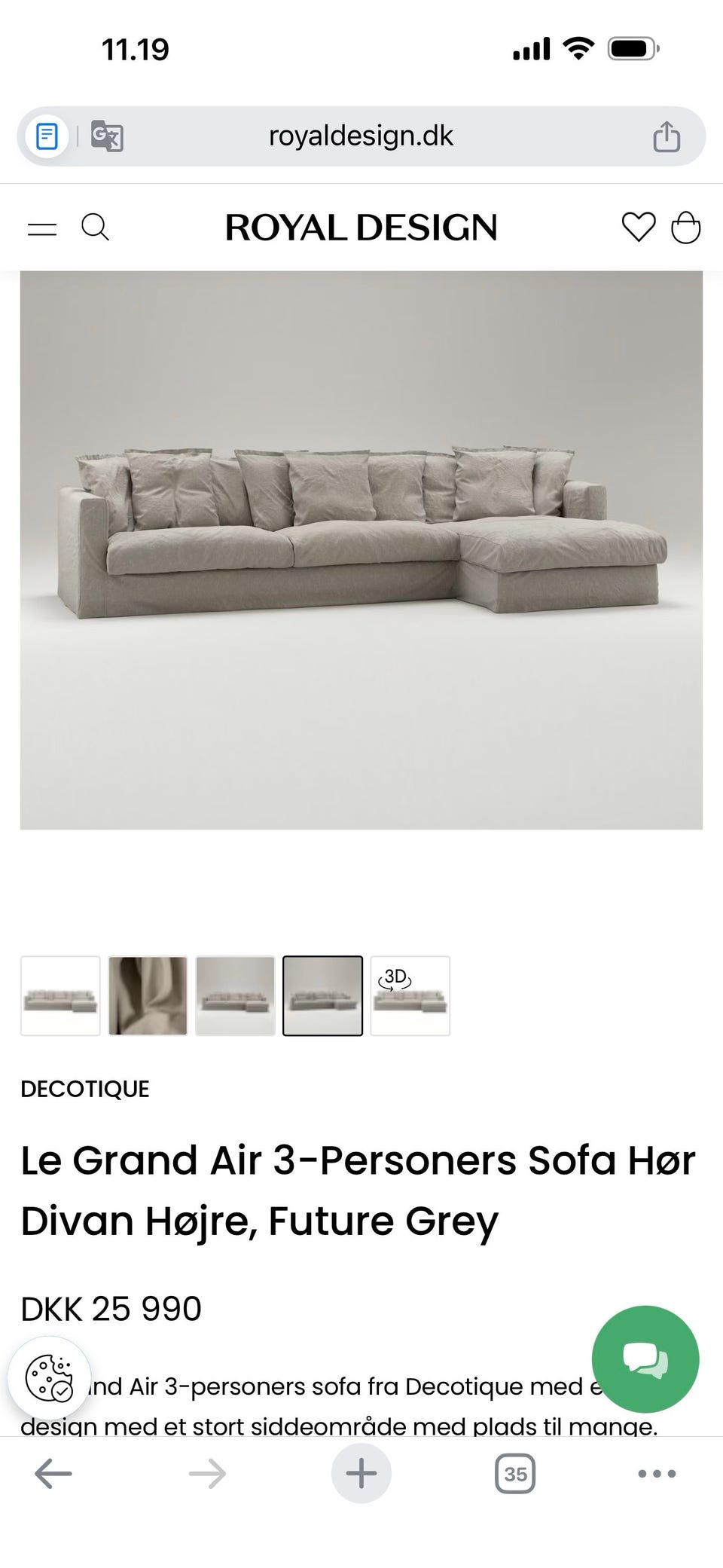
Task: Visit the DECOTIQUE brand page
Action: pyautogui.click(x=84, y=1088)
